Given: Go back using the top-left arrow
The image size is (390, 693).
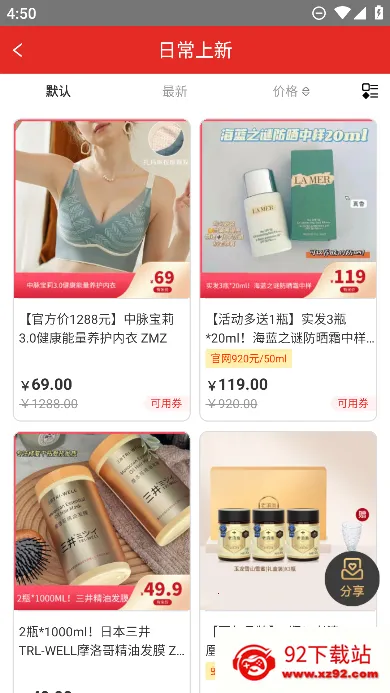Looking at the screenshot, I should coord(18,50).
